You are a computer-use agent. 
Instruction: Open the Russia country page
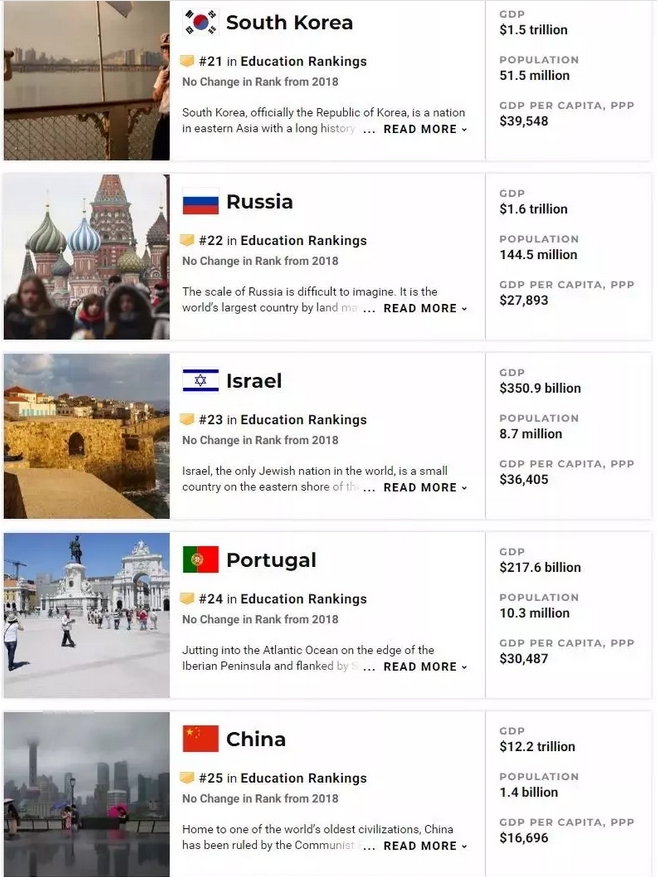tap(259, 202)
